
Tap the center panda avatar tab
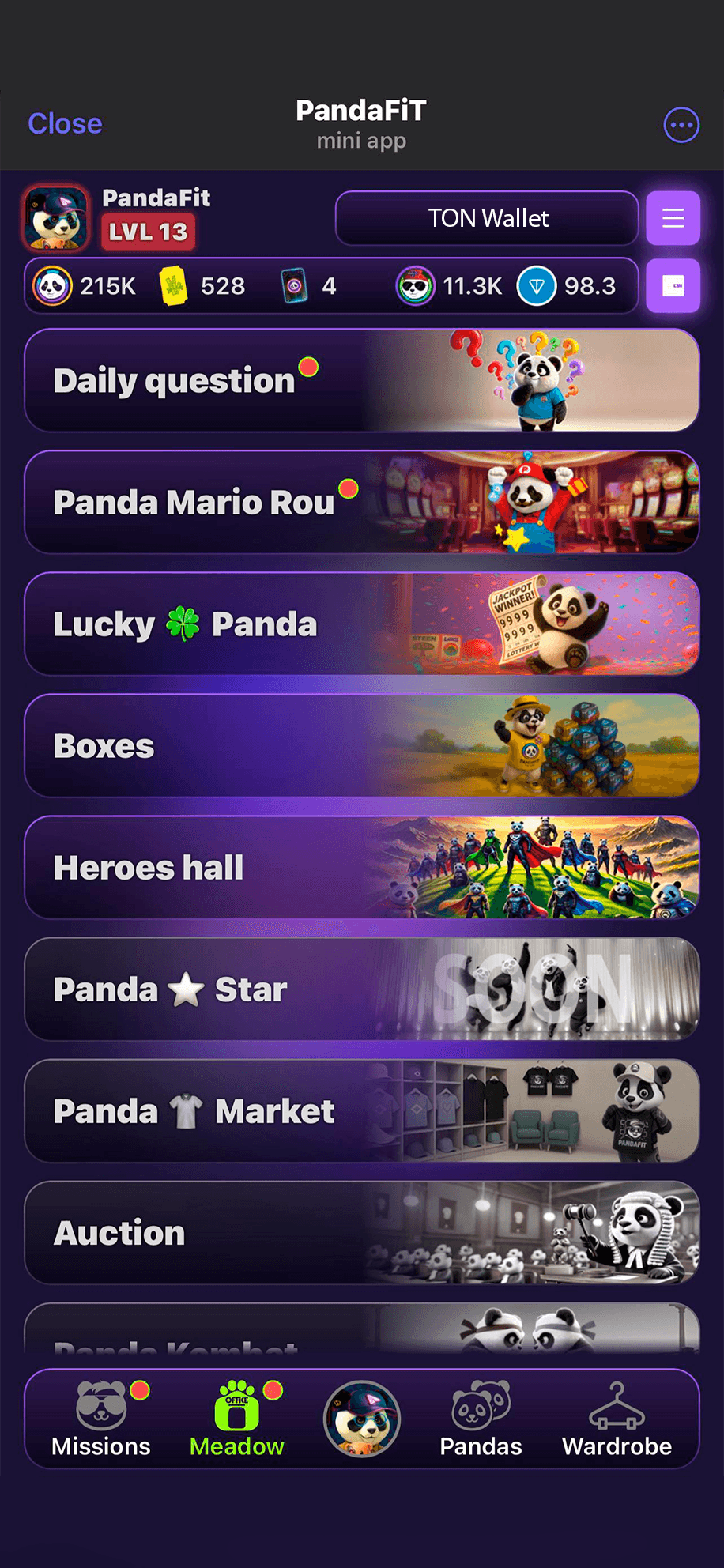coord(362,1419)
